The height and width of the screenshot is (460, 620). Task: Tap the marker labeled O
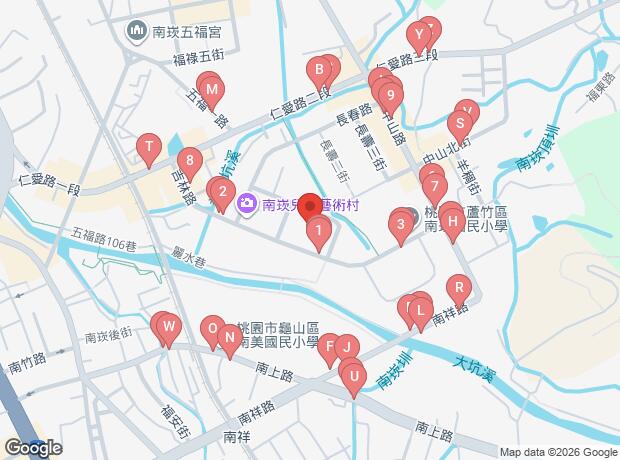(212, 327)
